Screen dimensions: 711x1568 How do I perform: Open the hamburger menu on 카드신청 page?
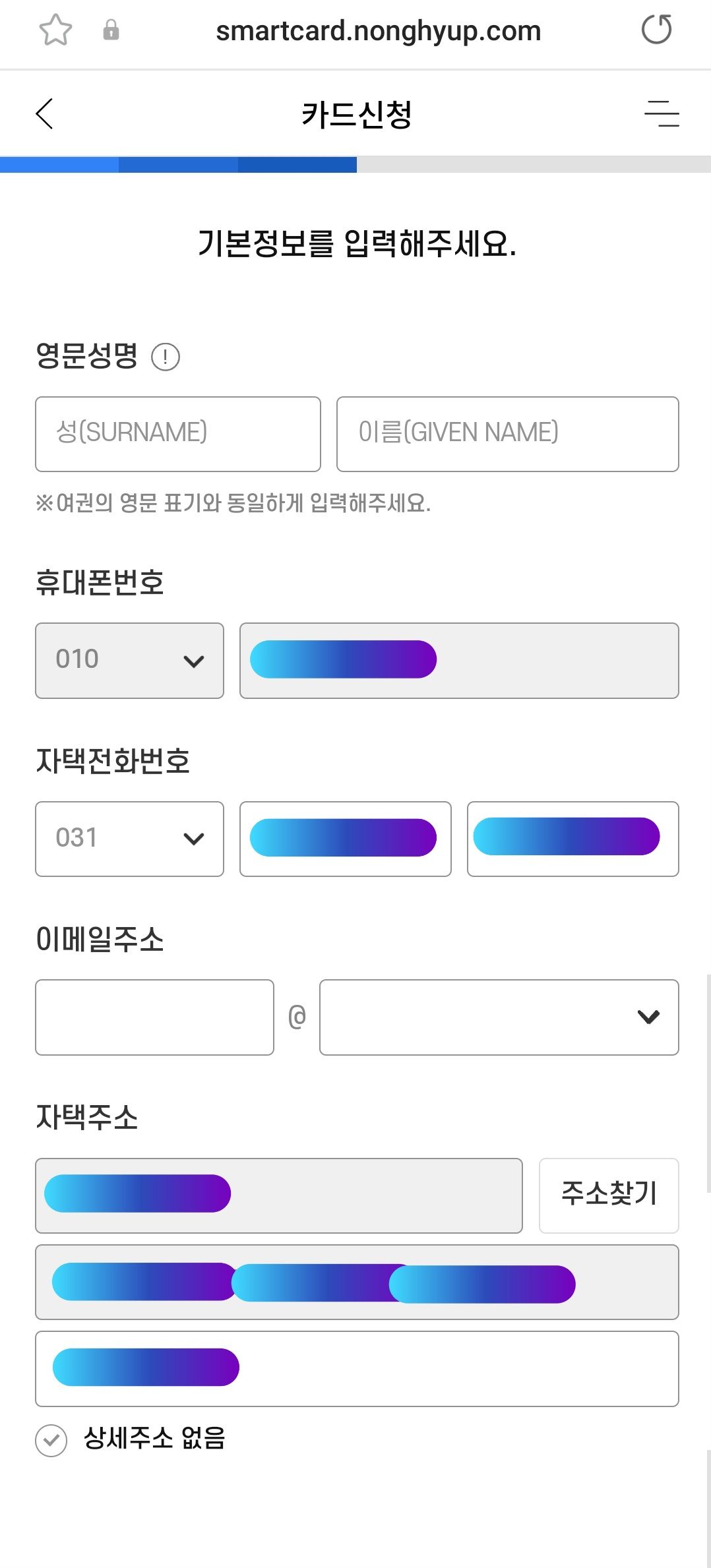pos(662,113)
